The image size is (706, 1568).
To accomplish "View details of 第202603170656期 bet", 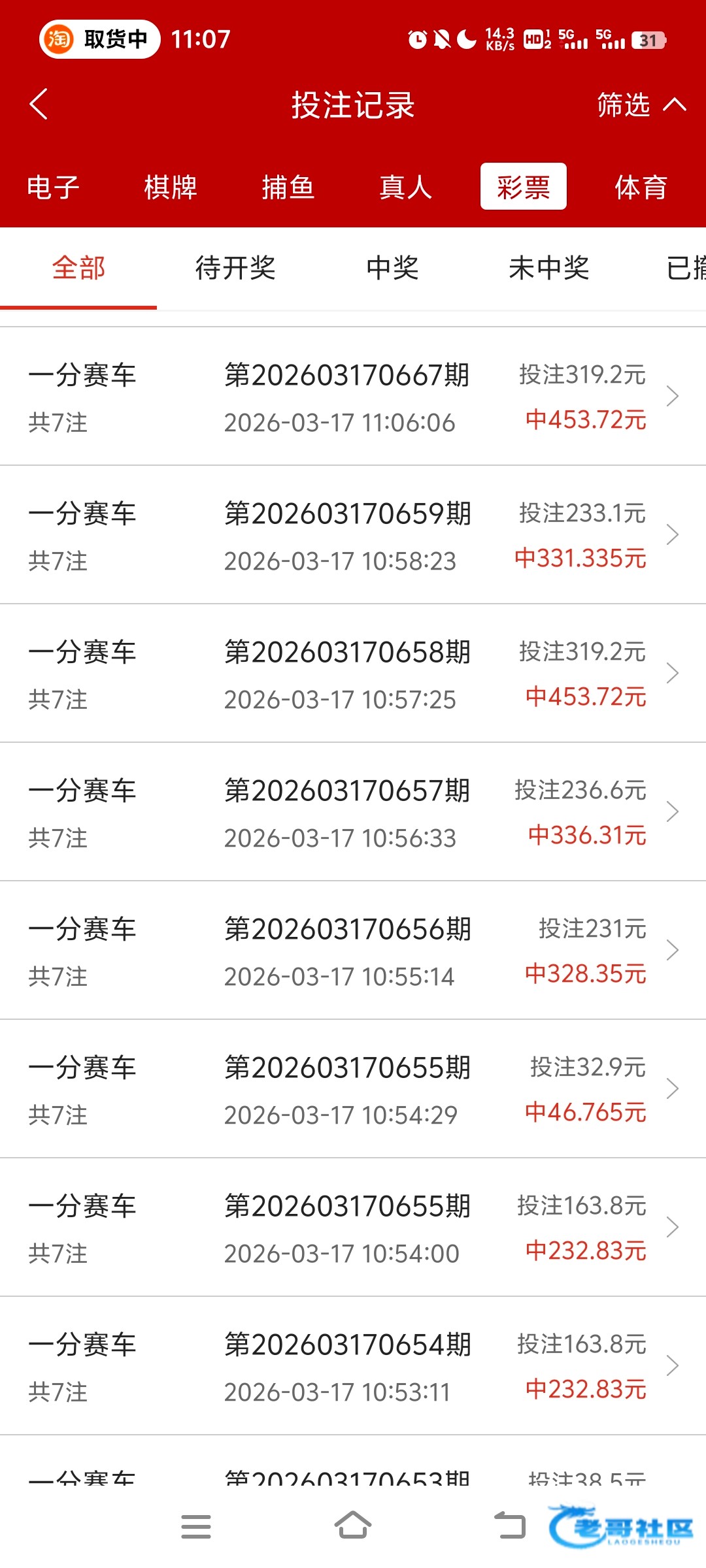I will [x=353, y=951].
